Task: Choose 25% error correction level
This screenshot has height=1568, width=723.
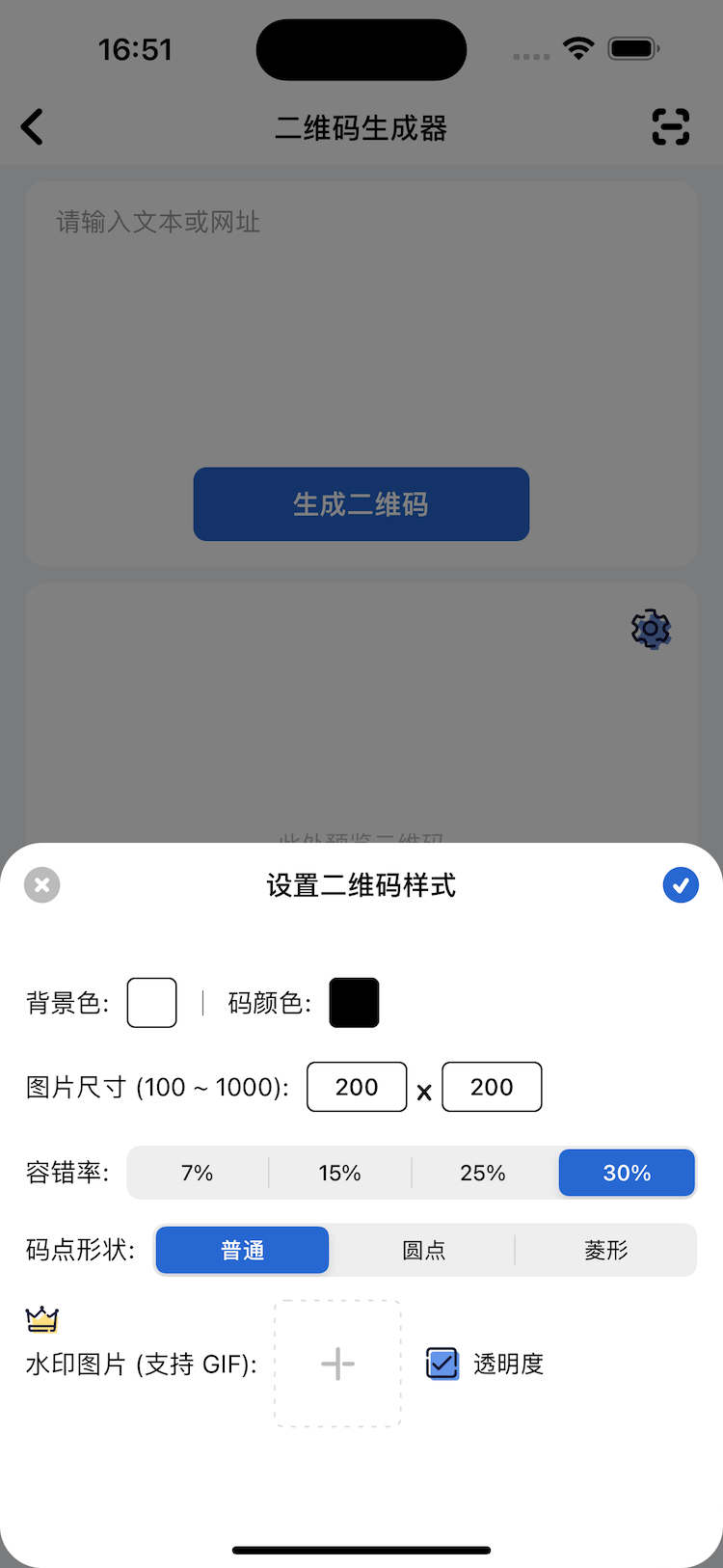Action: click(483, 1173)
